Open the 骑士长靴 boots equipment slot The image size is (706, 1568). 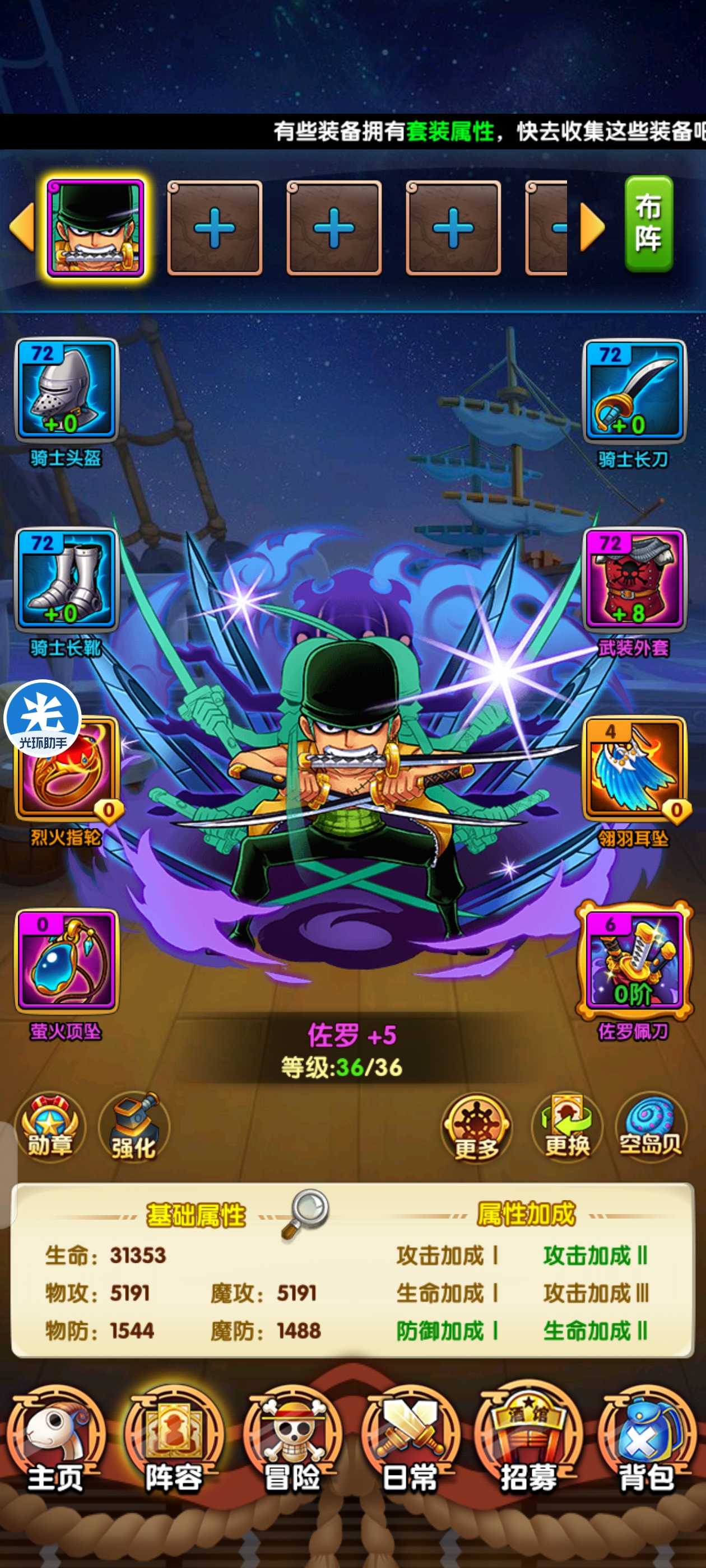[66, 579]
